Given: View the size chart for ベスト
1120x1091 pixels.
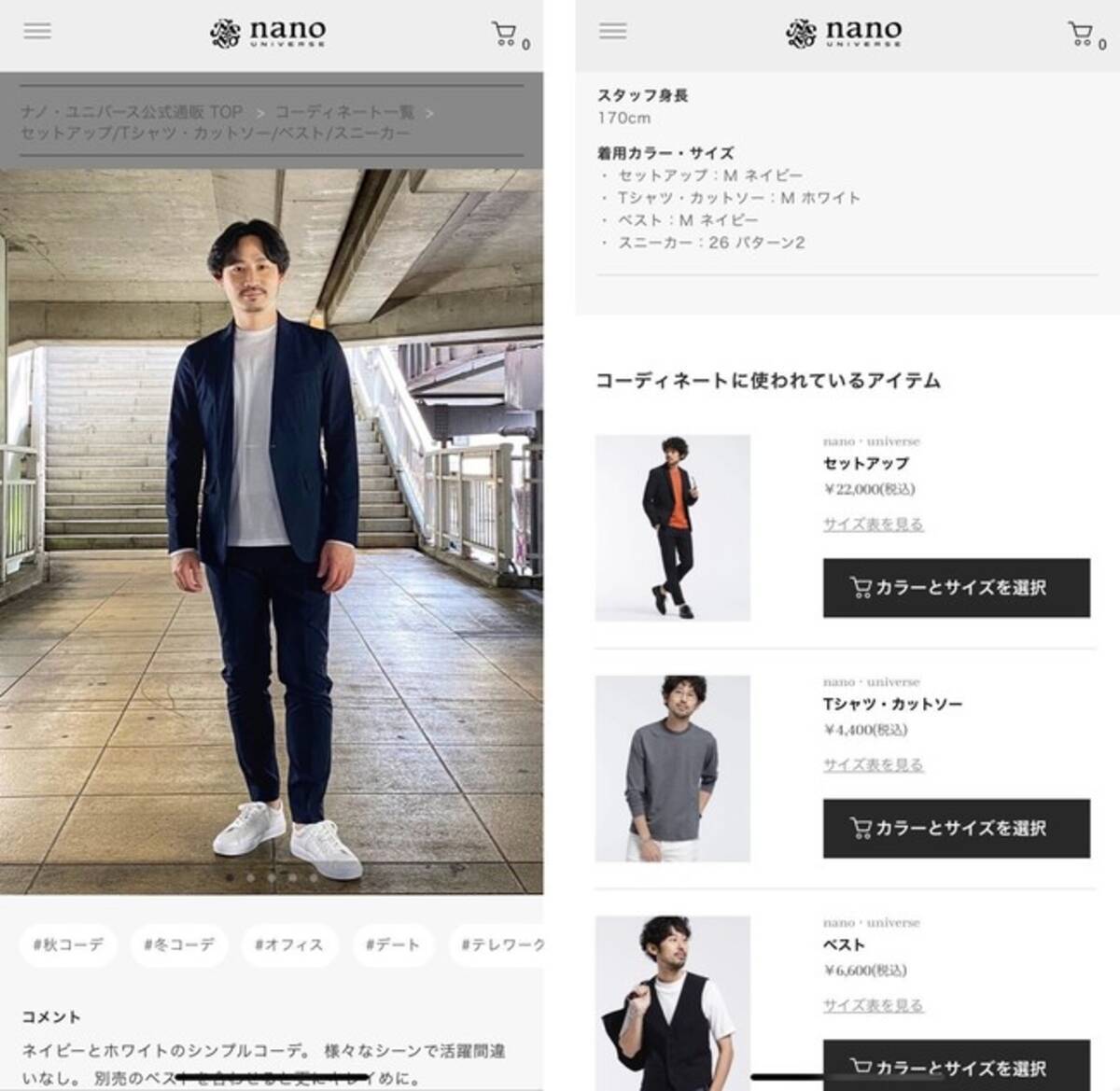Looking at the screenshot, I should point(873,1005).
